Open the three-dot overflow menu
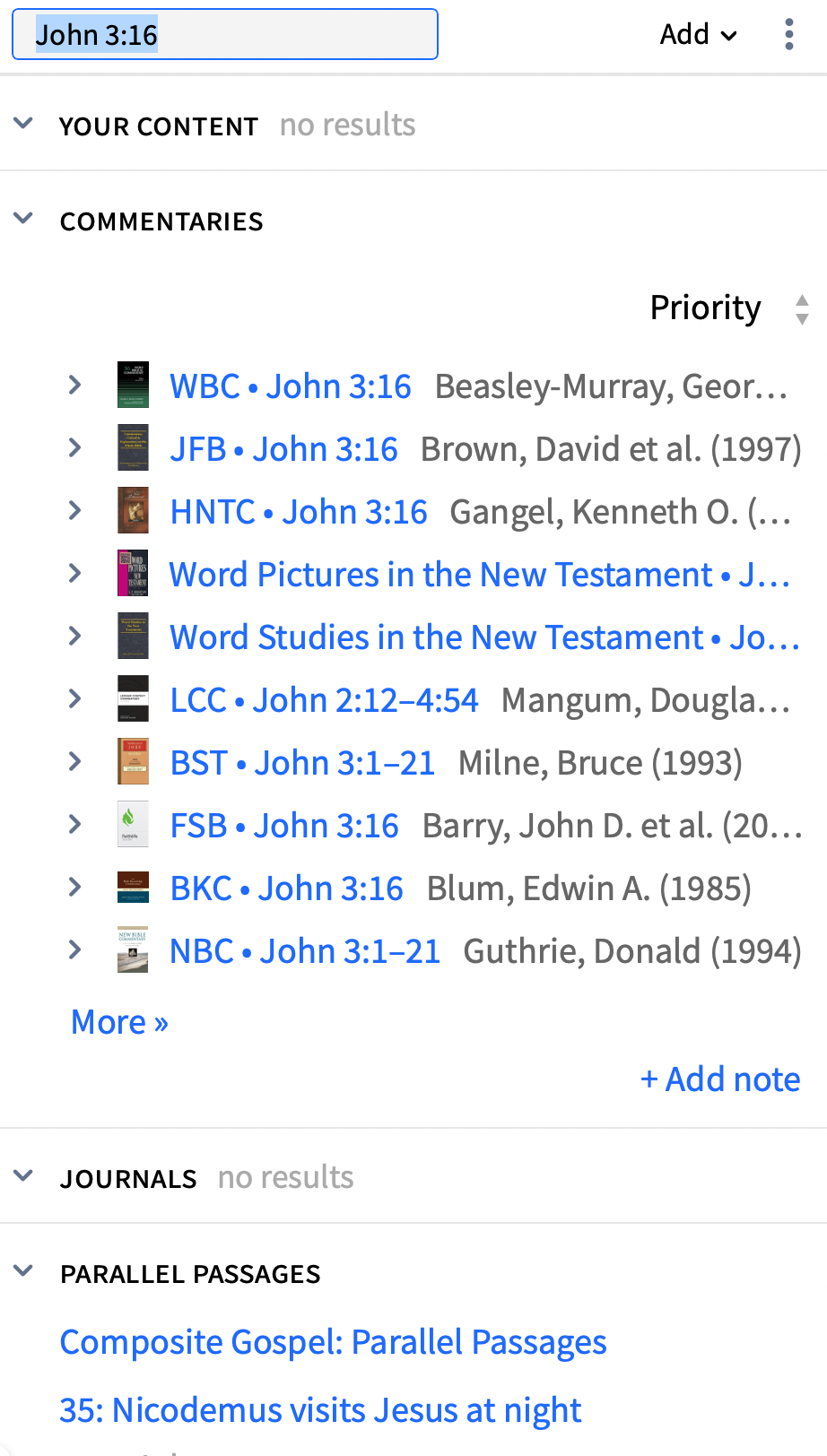 click(788, 35)
